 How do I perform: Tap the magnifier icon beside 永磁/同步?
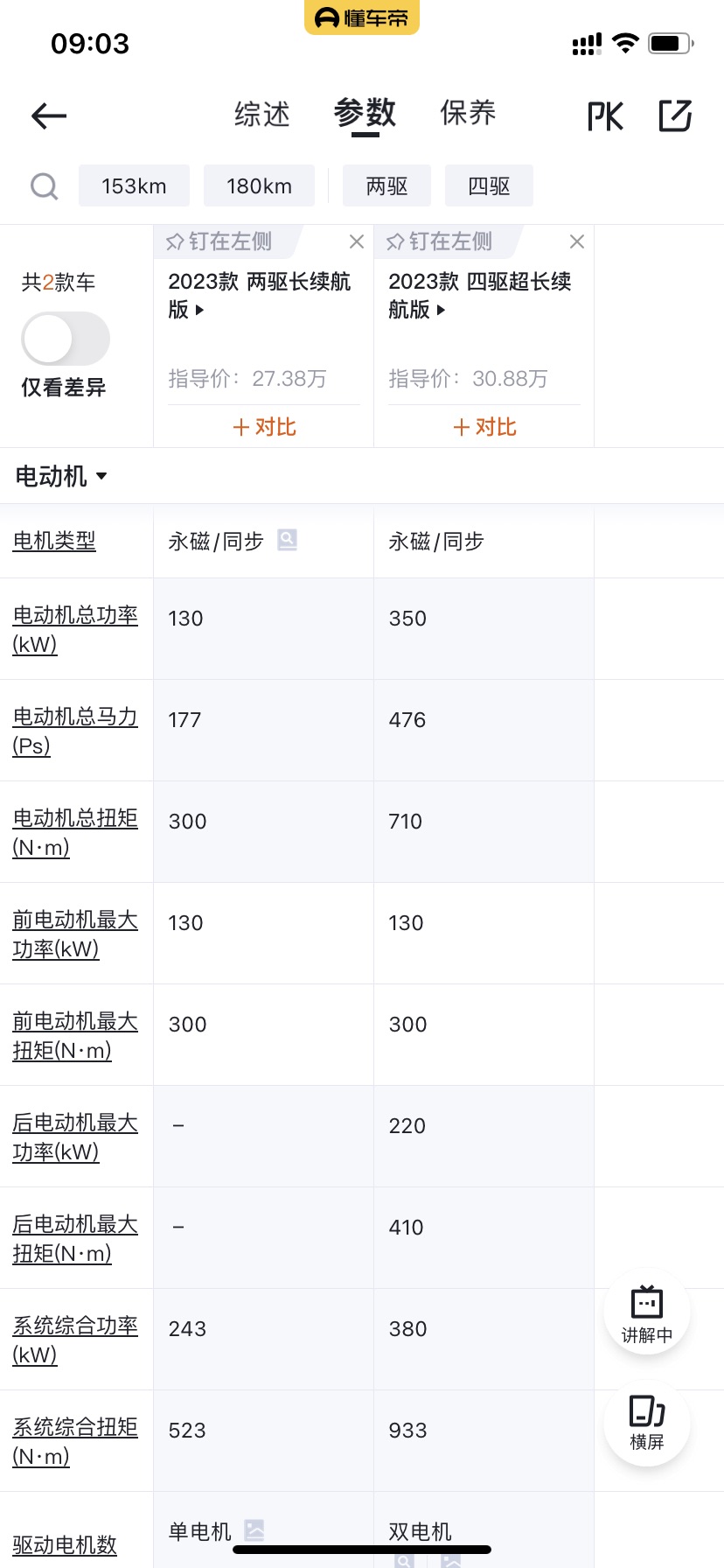(287, 540)
